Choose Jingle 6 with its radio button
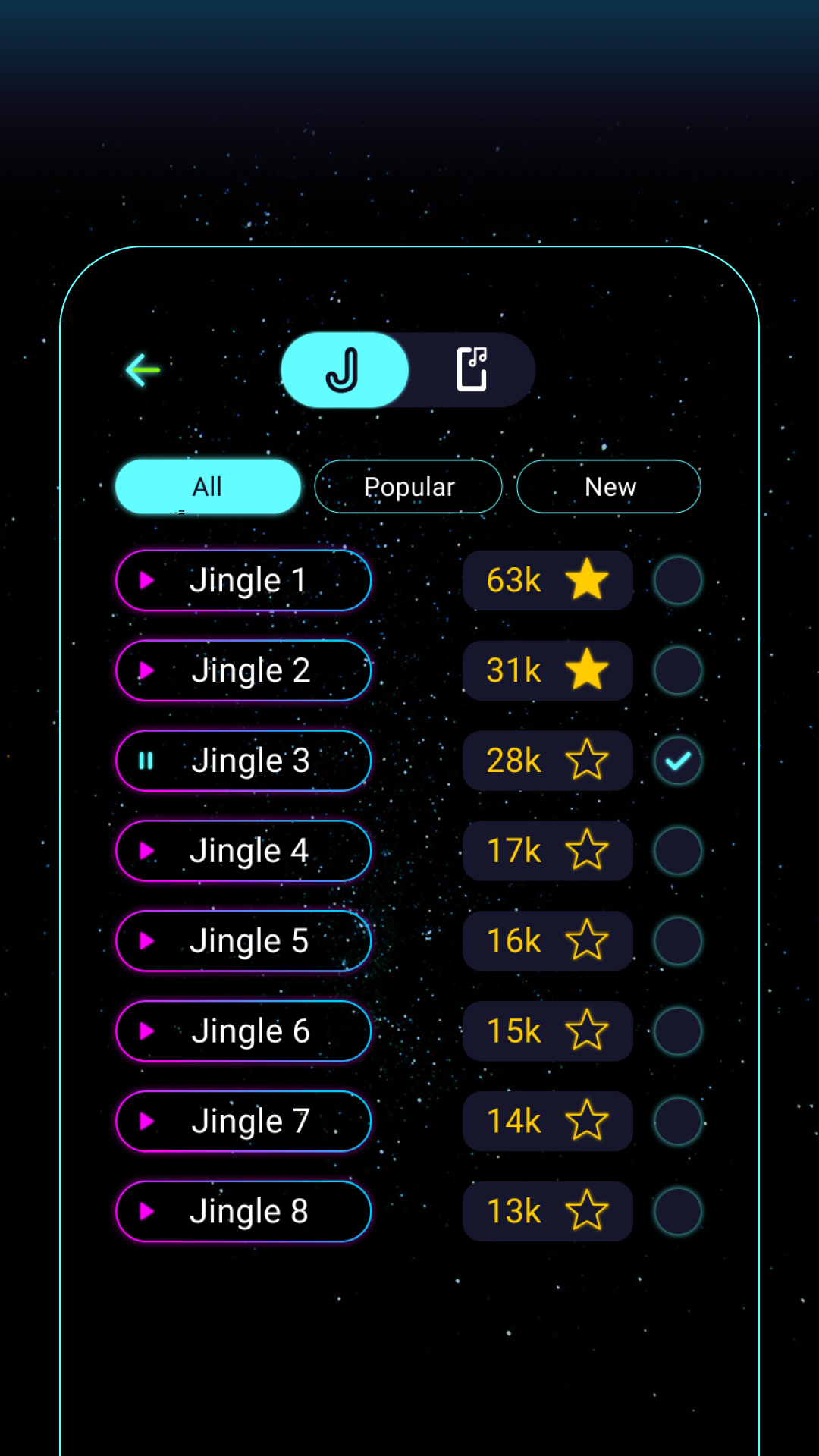Image resolution: width=819 pixels, height=1456 pixels. pyautogui.click(x=678, y=1031)
